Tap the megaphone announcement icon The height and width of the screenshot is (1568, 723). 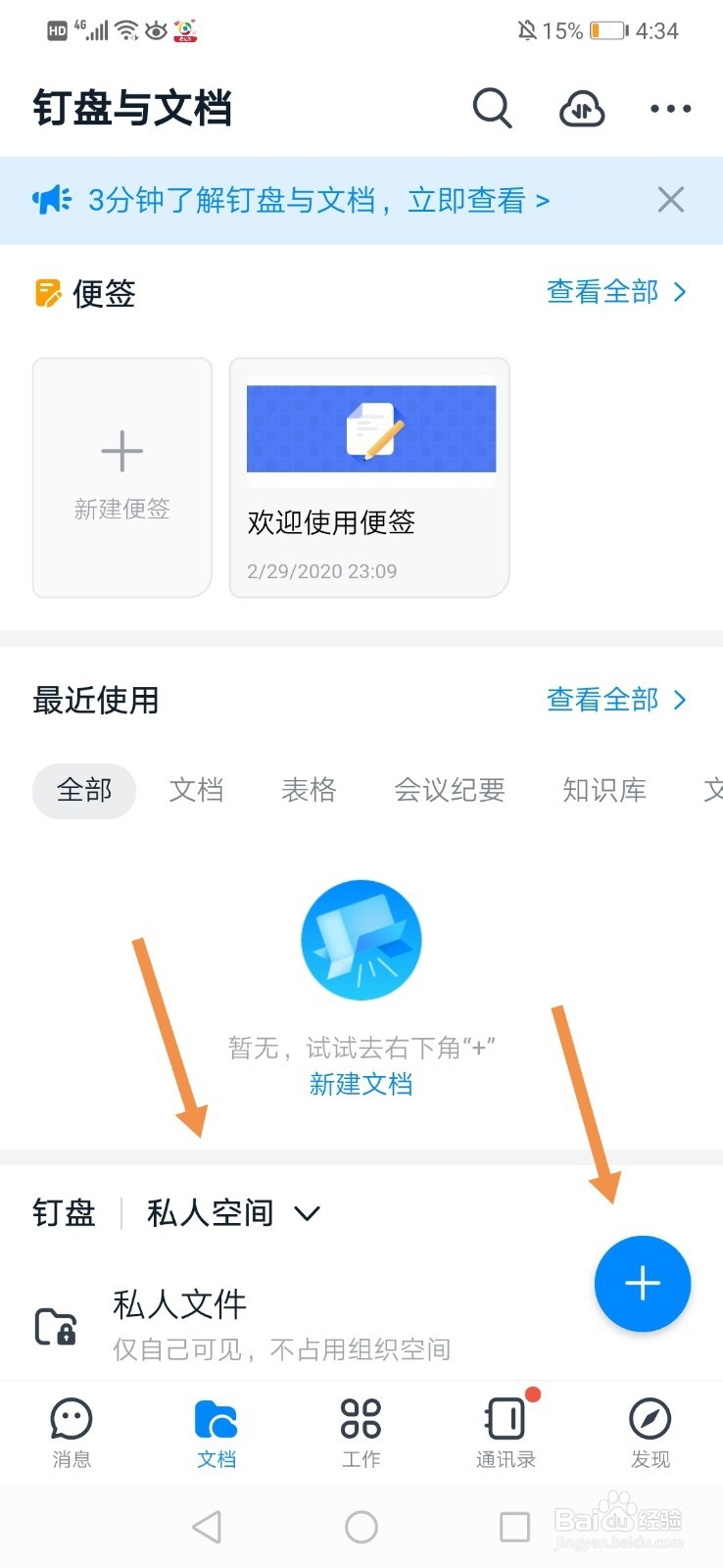(51, 199)
